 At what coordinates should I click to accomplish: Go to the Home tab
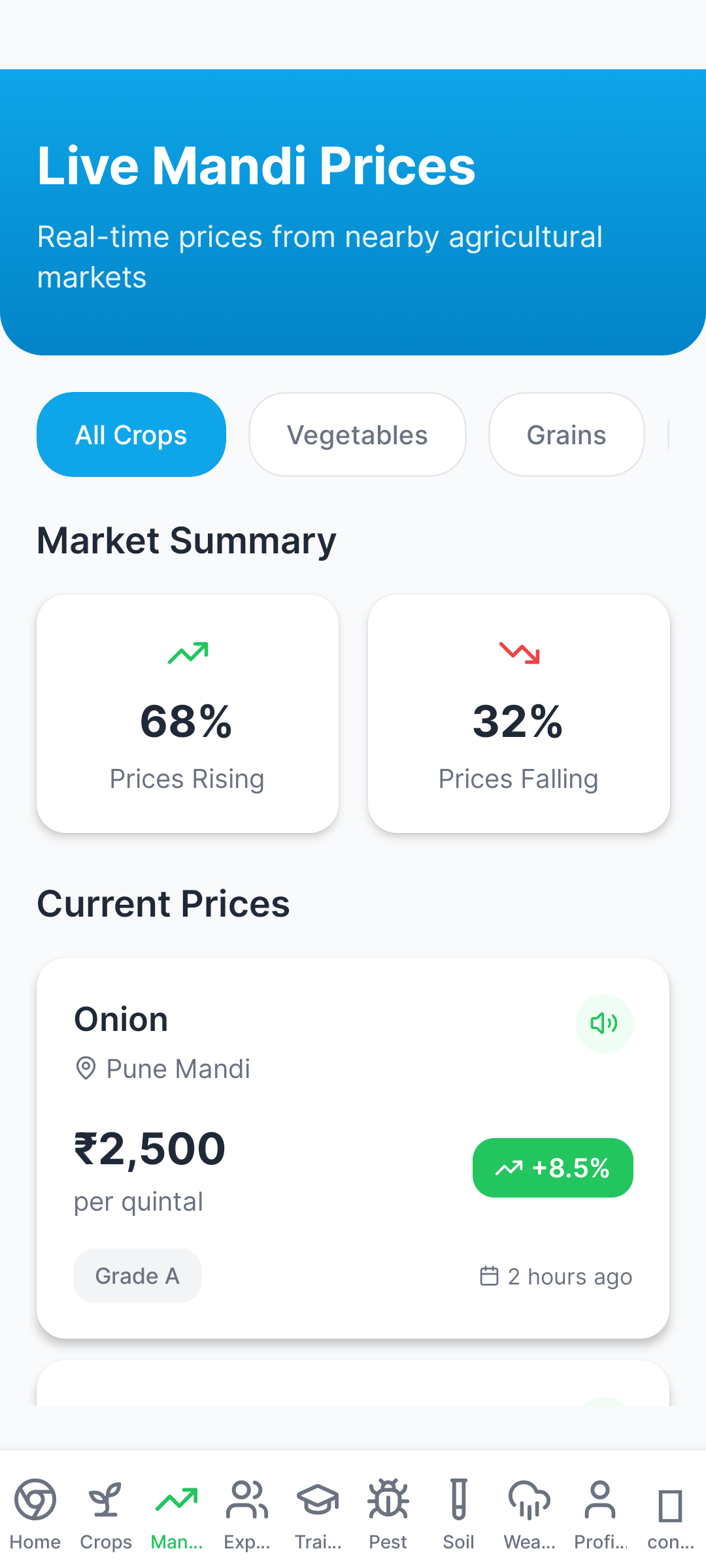click(35, 1513)
